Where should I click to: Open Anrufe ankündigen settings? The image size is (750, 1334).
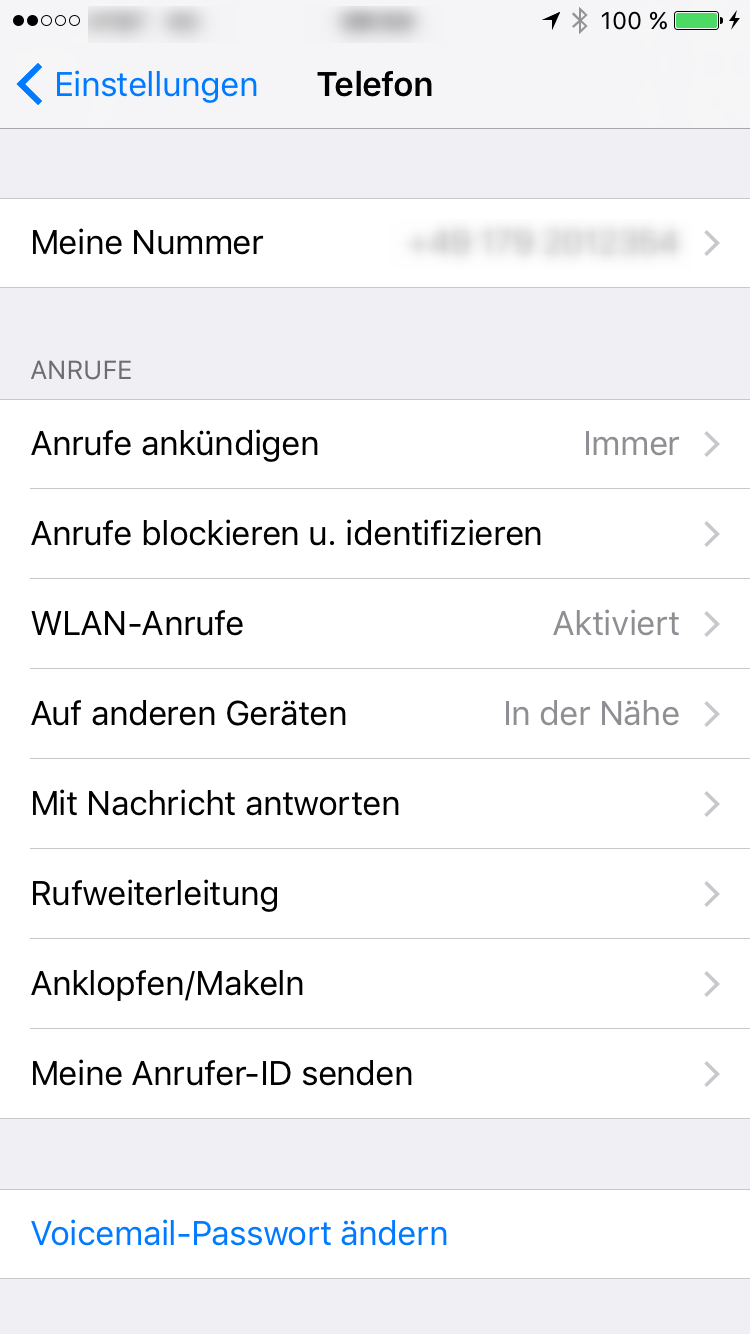[x=375, y=444]
